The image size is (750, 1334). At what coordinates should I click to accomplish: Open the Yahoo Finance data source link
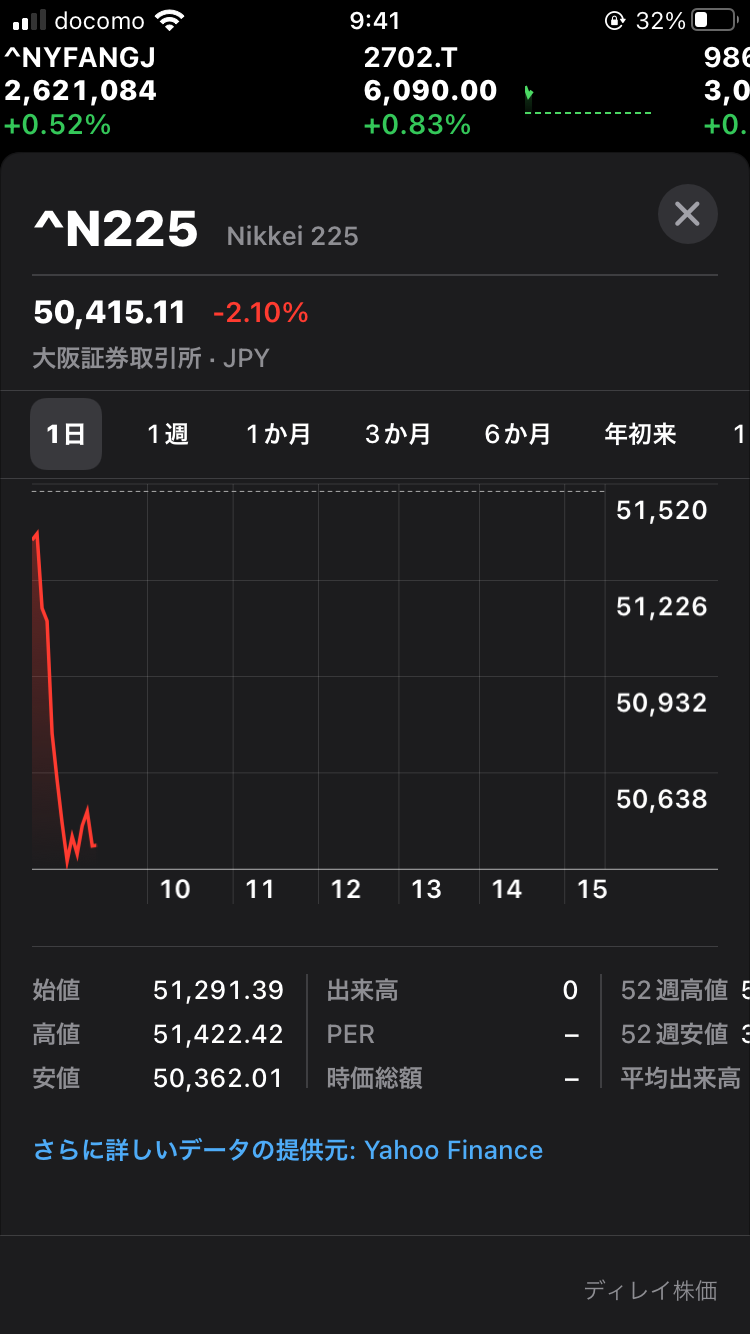[288, 1150]
